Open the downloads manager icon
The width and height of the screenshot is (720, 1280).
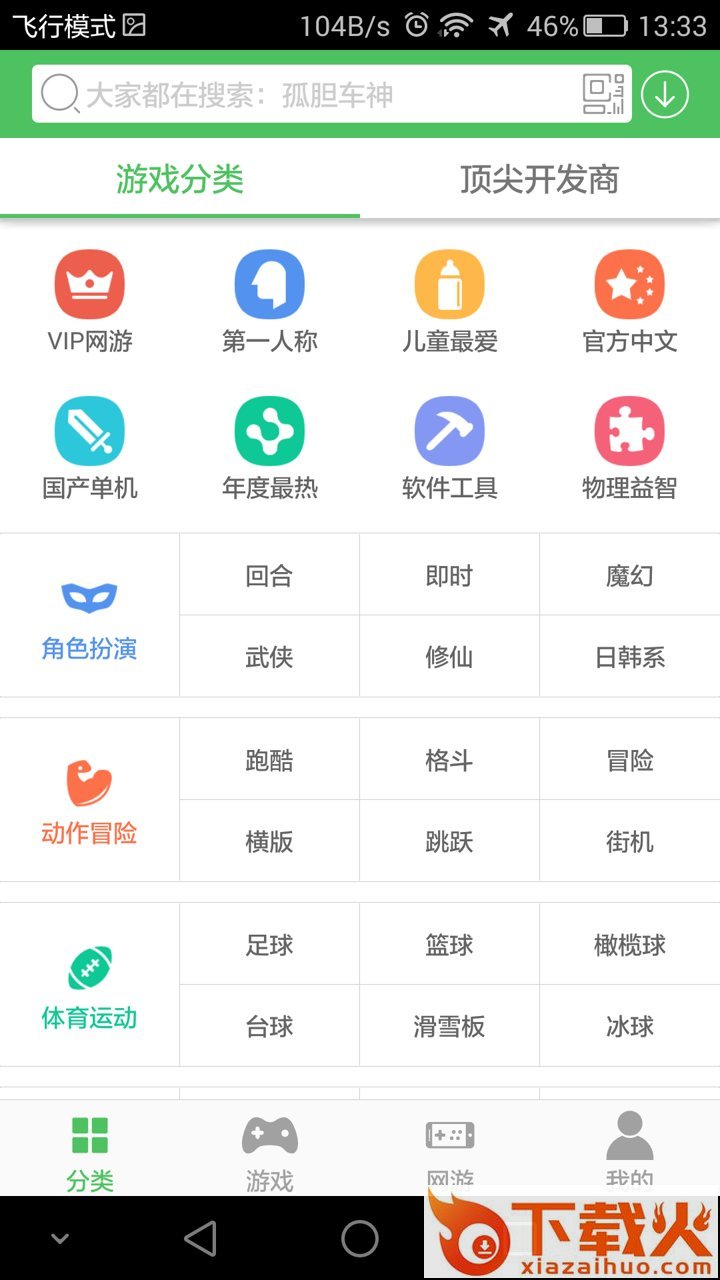[x=665, y=95]
